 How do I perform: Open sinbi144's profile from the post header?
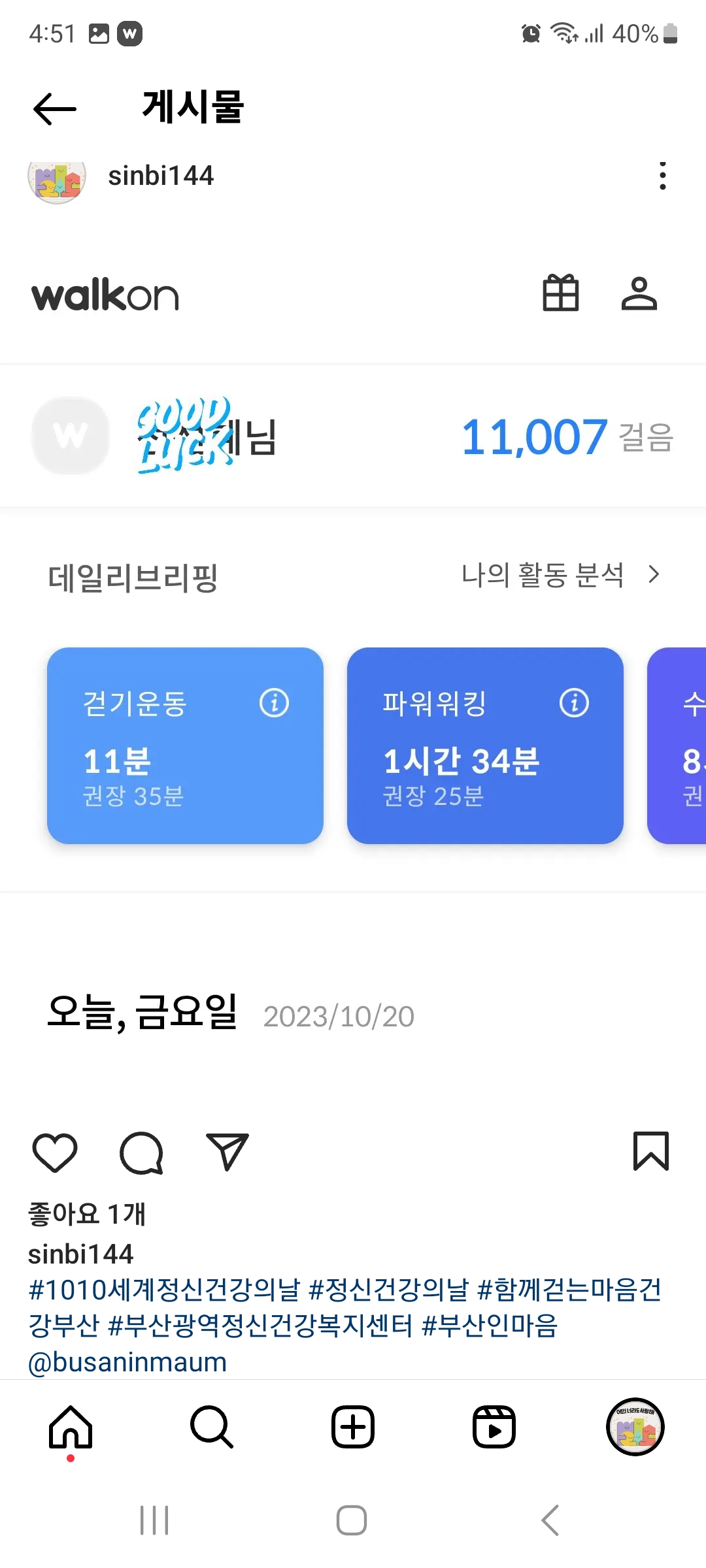pyautogui.click(x=161, y=176)
